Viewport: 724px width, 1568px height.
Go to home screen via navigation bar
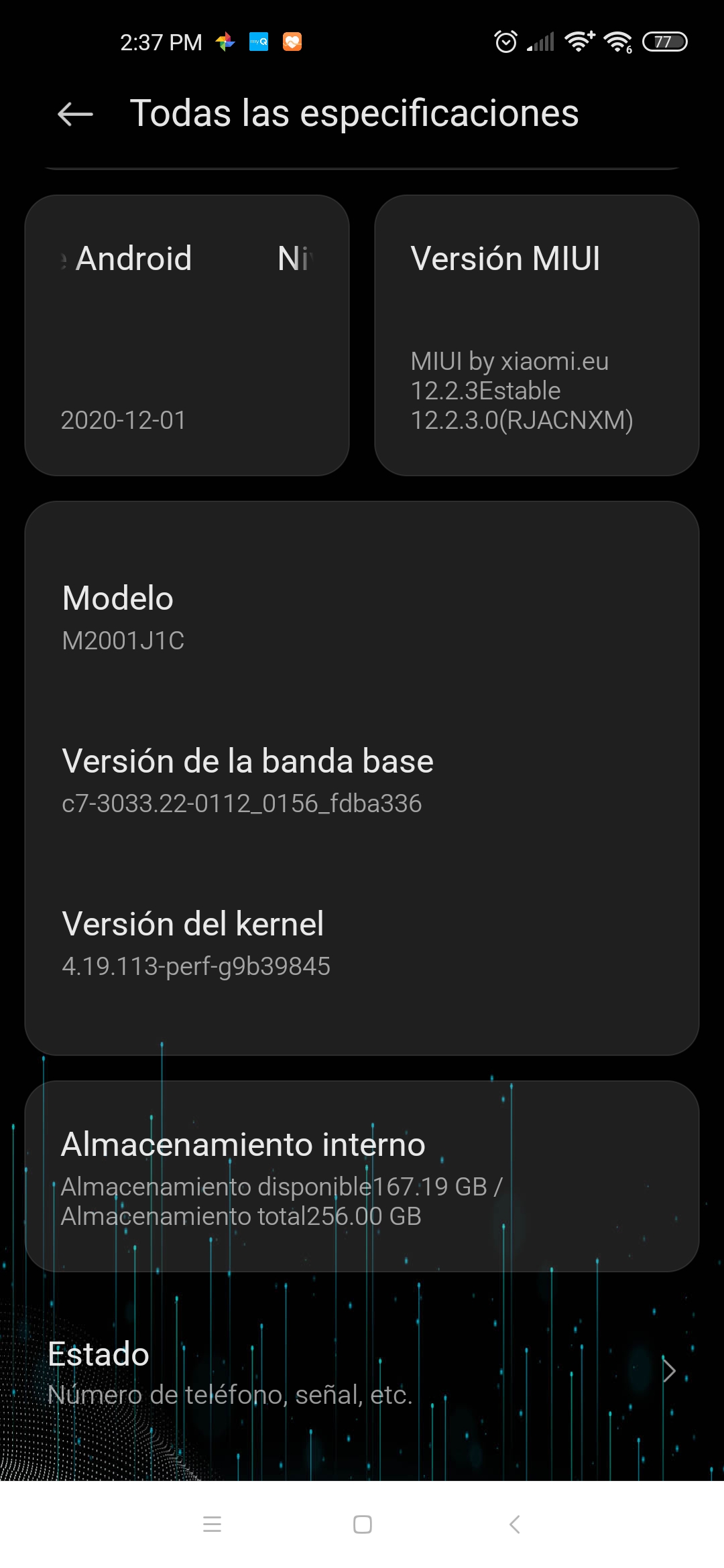coord(363,1524)
